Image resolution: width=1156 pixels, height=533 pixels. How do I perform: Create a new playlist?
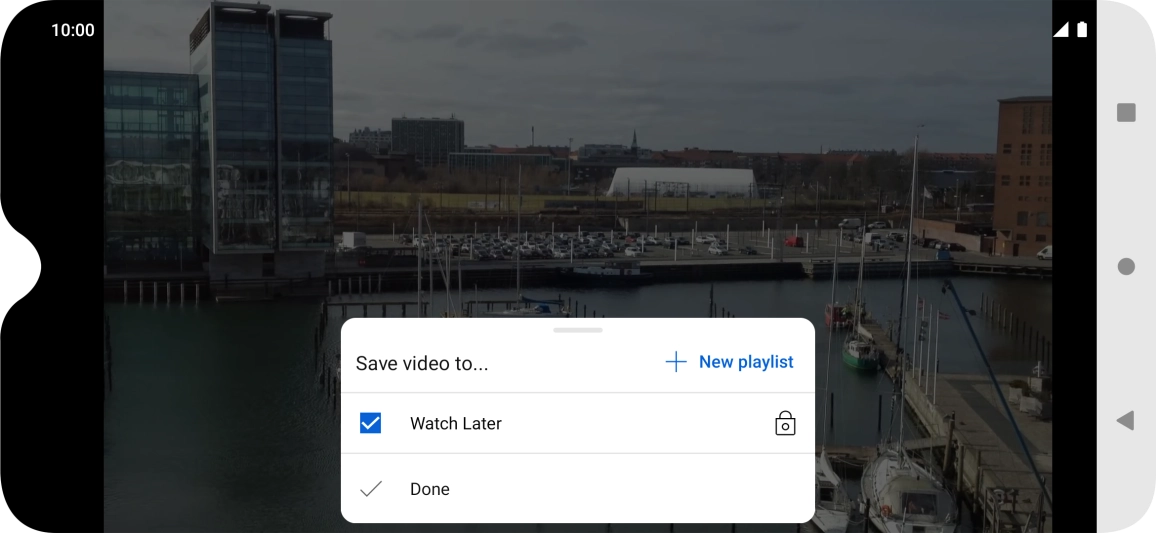pos(730,362)
